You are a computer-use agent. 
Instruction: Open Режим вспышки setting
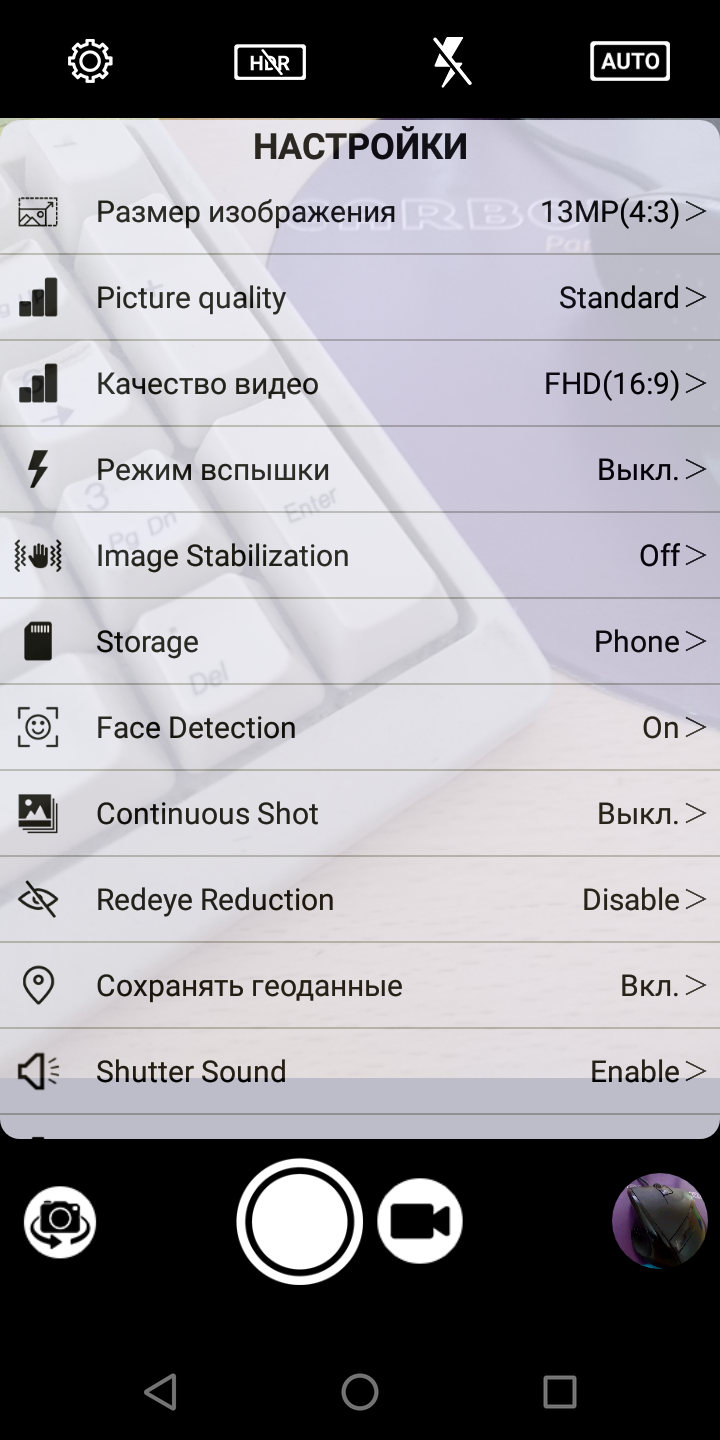[360, 470]
